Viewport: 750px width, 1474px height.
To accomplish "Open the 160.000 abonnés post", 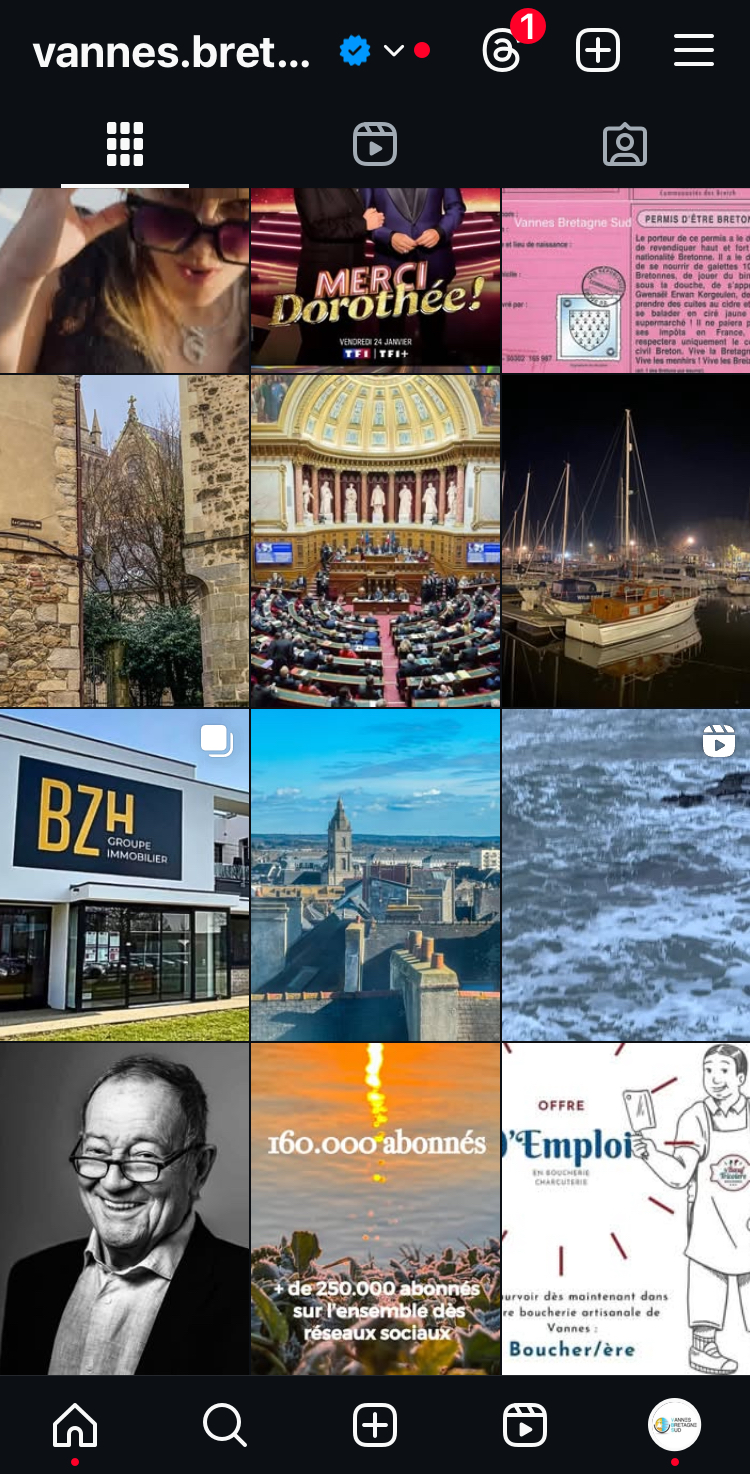I will [375, 1208].
